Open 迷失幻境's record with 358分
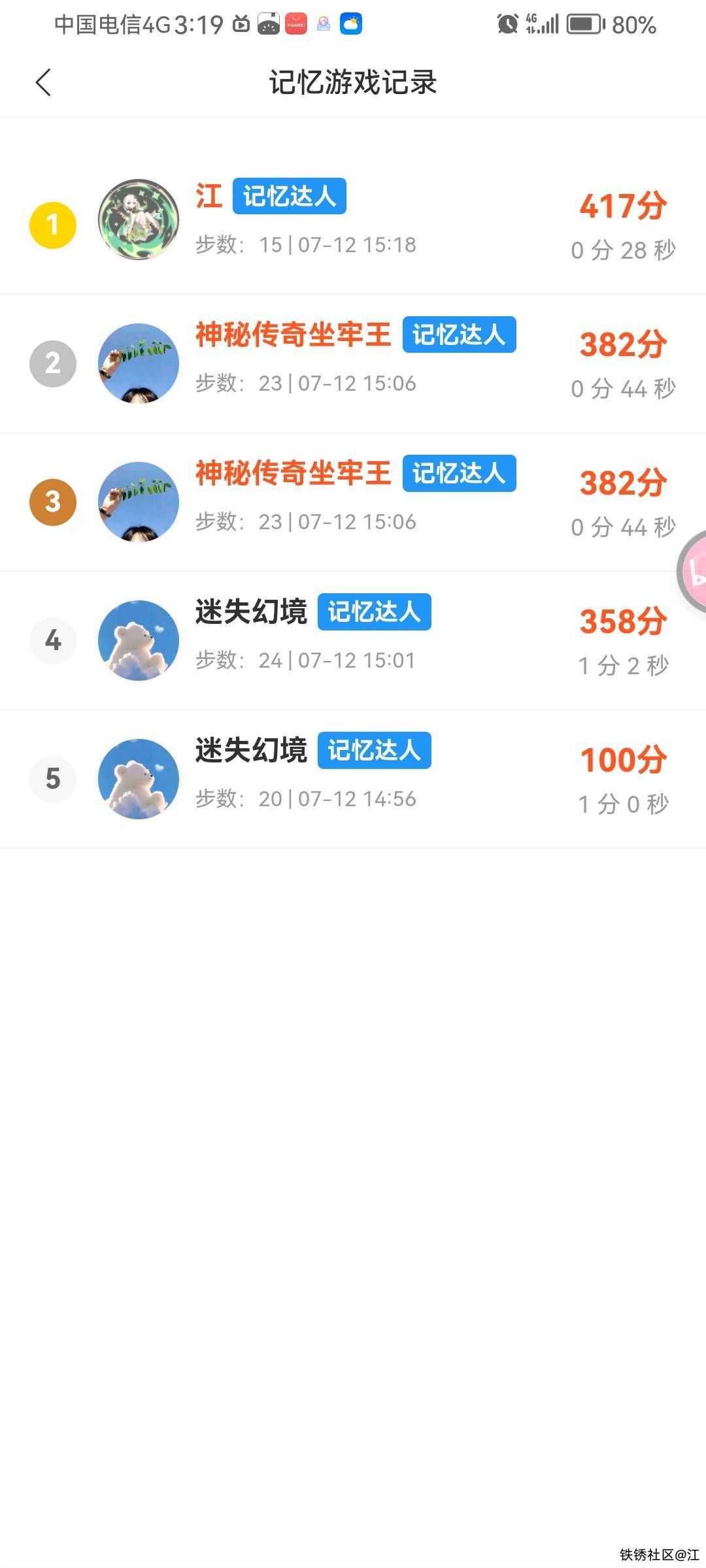This screenshot has height=1568, width=706. pyautogui.click(x=353, y=641)
